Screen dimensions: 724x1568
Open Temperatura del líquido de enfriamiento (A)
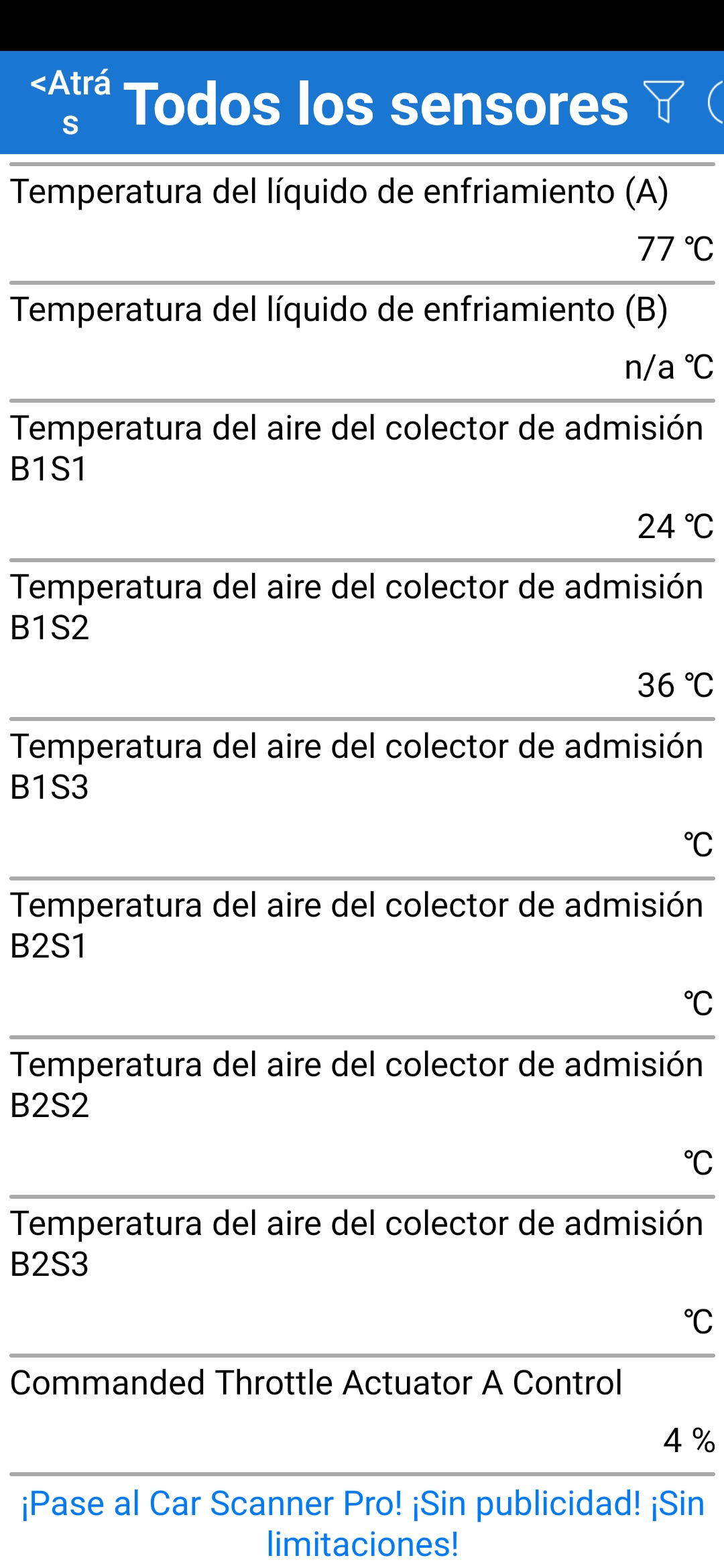pos(362,221)
